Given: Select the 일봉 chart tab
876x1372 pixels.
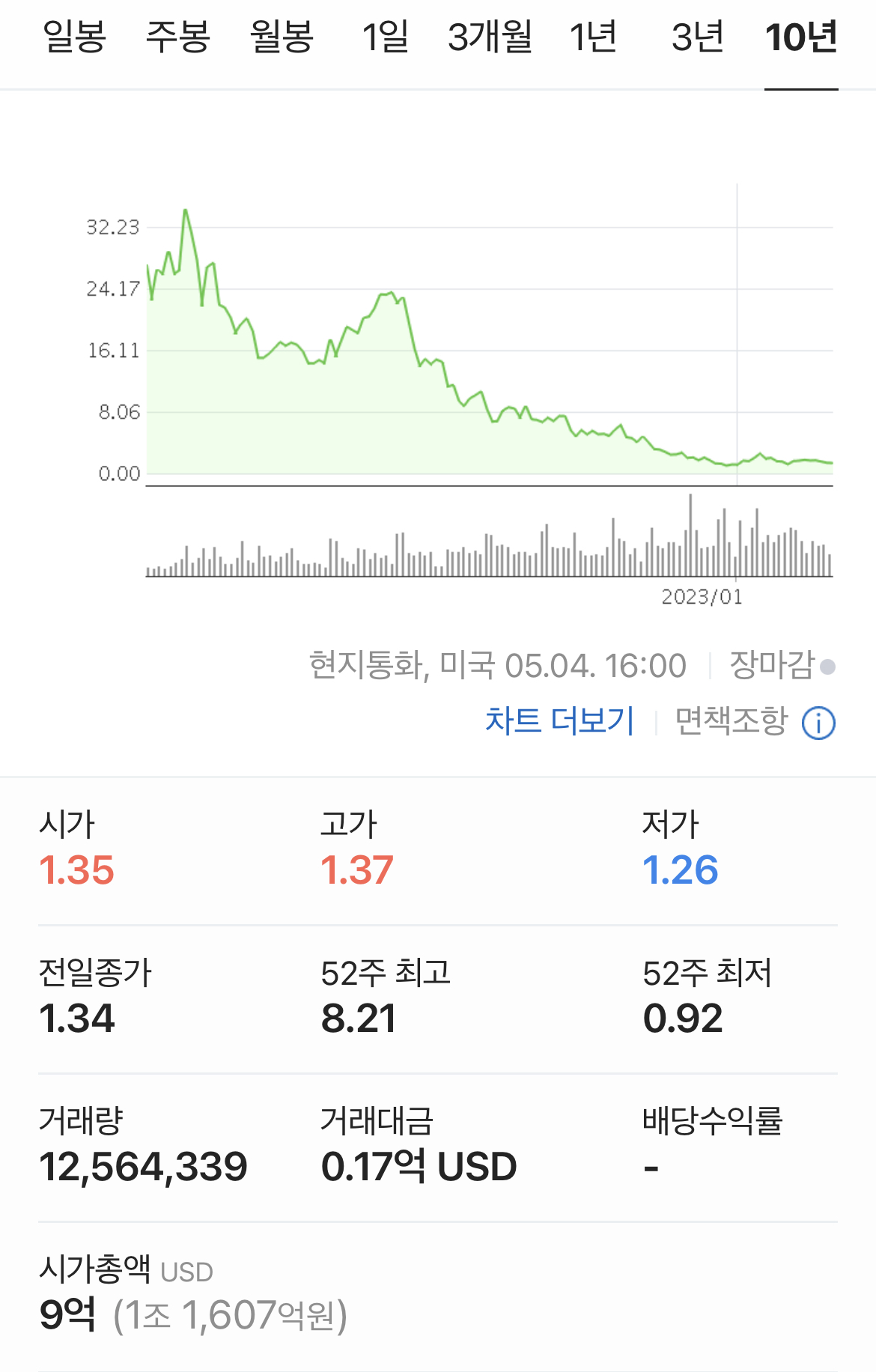Looking at the screenshot, I should point(72,39).
